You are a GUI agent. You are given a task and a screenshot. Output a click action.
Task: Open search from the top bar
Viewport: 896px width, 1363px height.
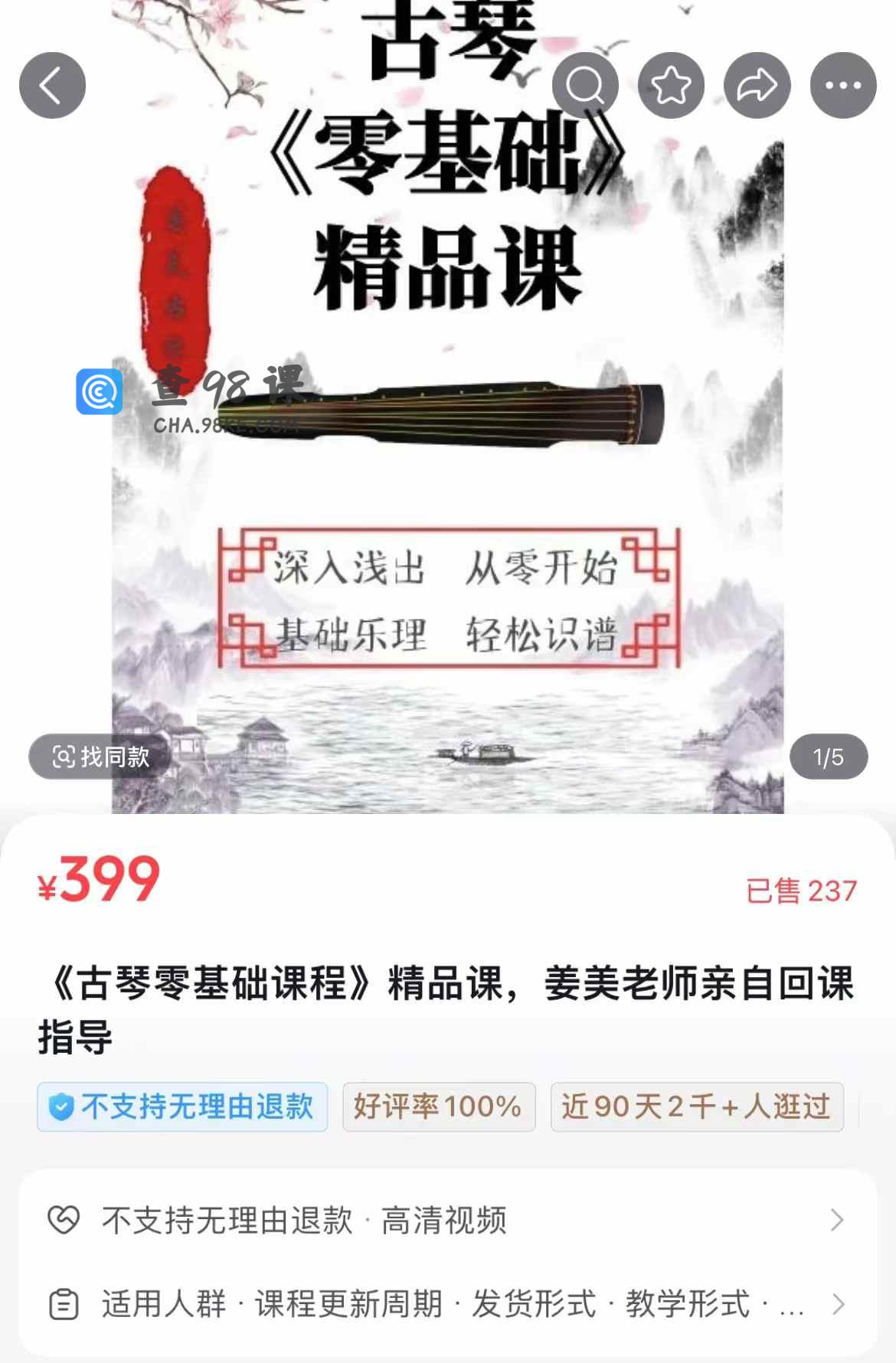click(585, 85)
